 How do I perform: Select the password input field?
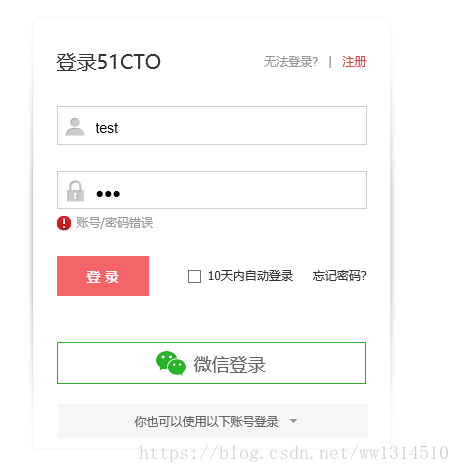[x=212, y=190]
